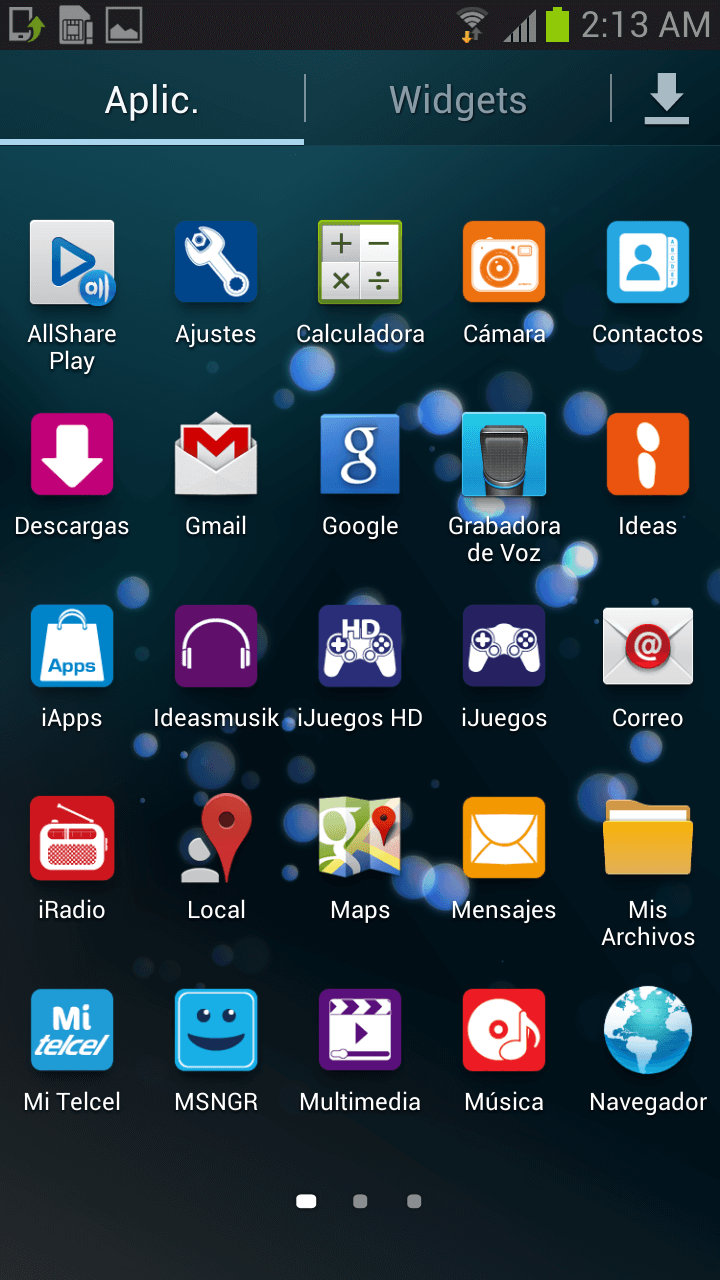The height and width of the screenshot is (1280, 720).
Task: Launch the Cámara app
Action: pos(504,263)
